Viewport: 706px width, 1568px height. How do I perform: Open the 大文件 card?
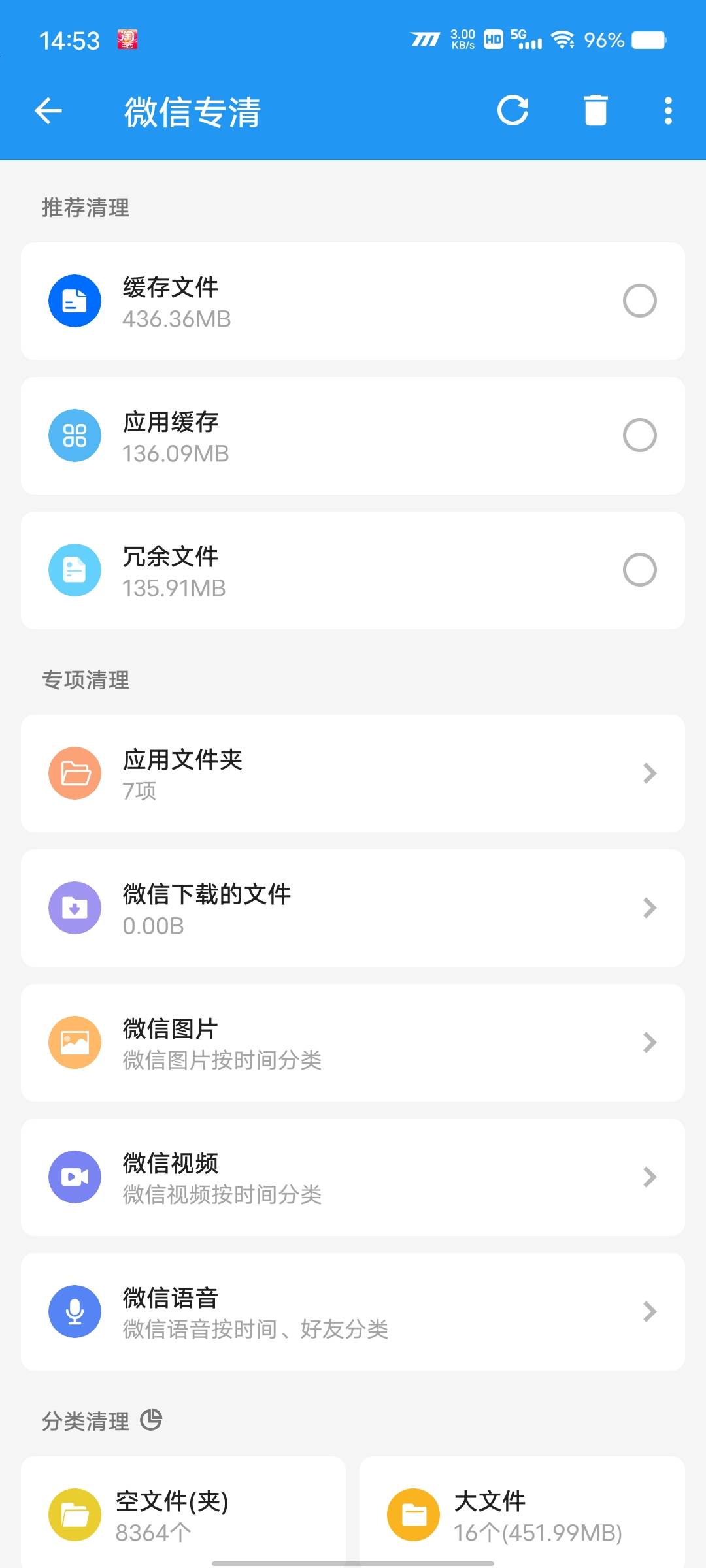click(x=522, y=1512)
